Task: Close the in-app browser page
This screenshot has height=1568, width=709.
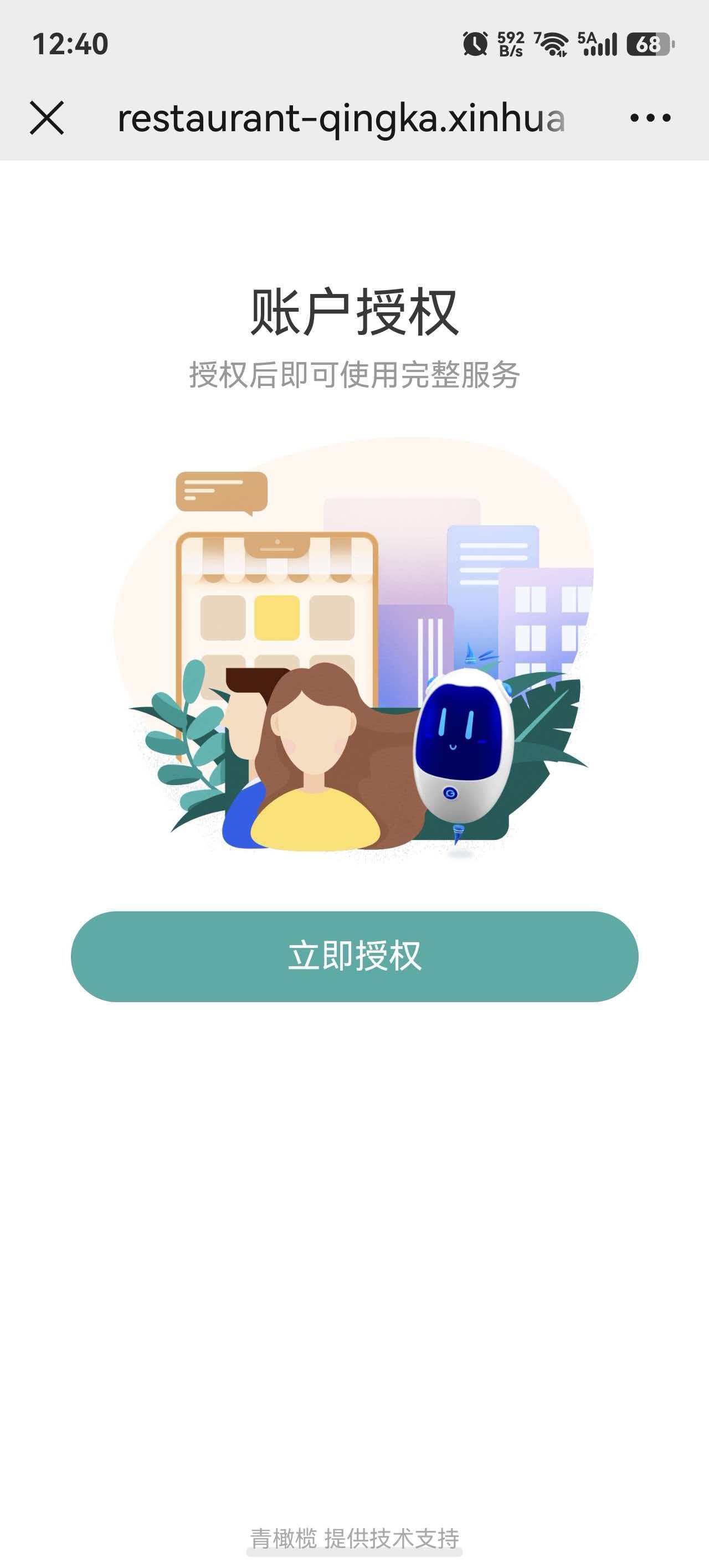Action: pyautogui.click(x=47, y=117)
